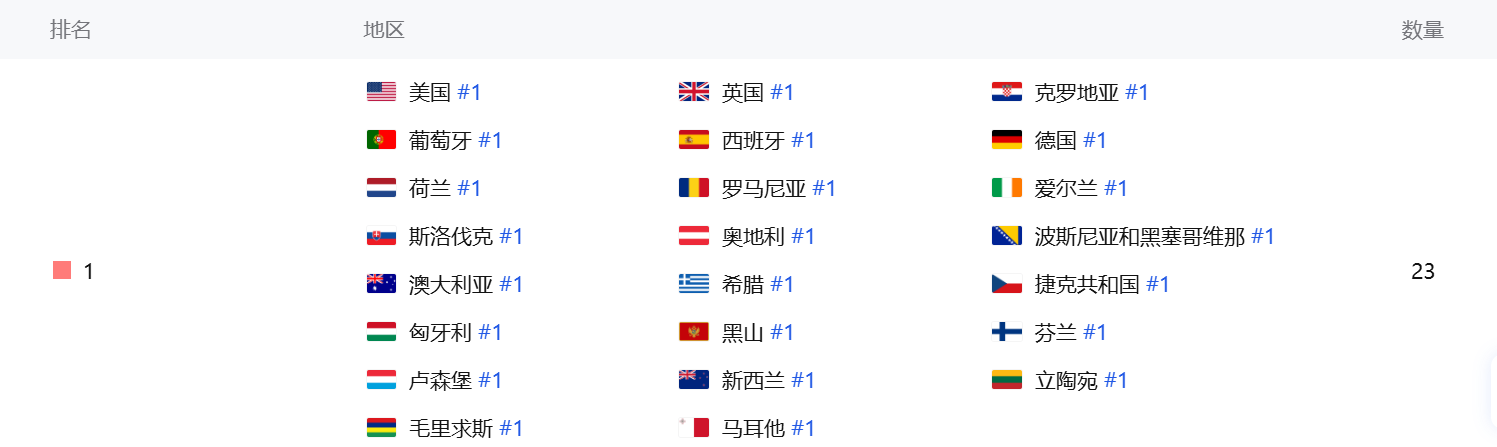Open the #1 link next to 匈牙利
This screenshot has width=1497, height=447.
(x=490, y=332)
